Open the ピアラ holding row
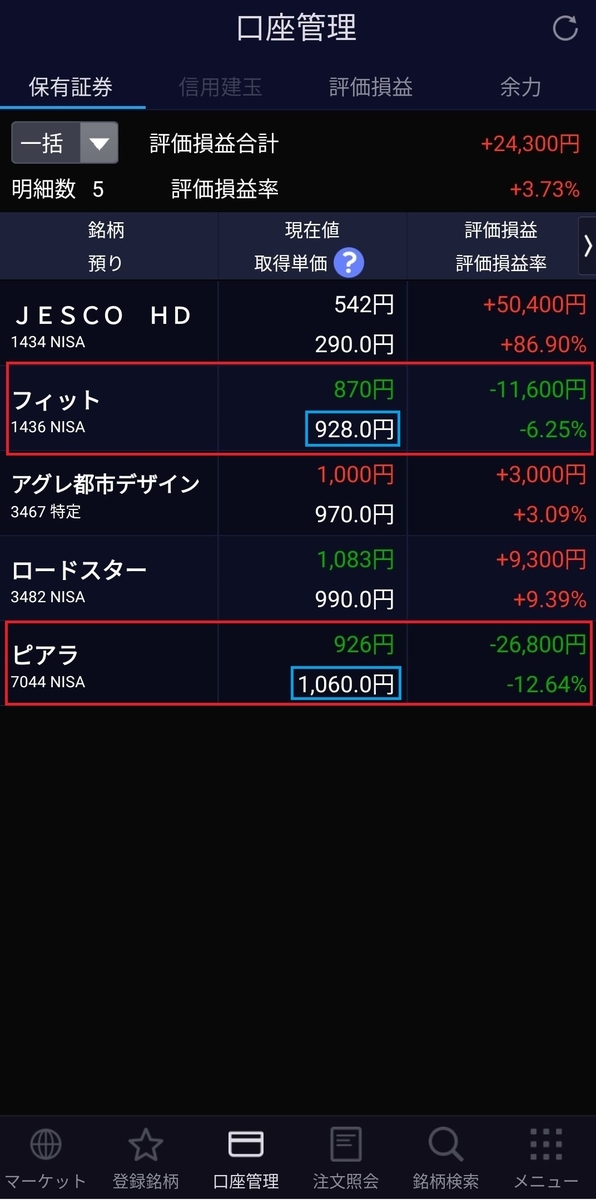Screen dimensions: 596x1200 (298, 663)
